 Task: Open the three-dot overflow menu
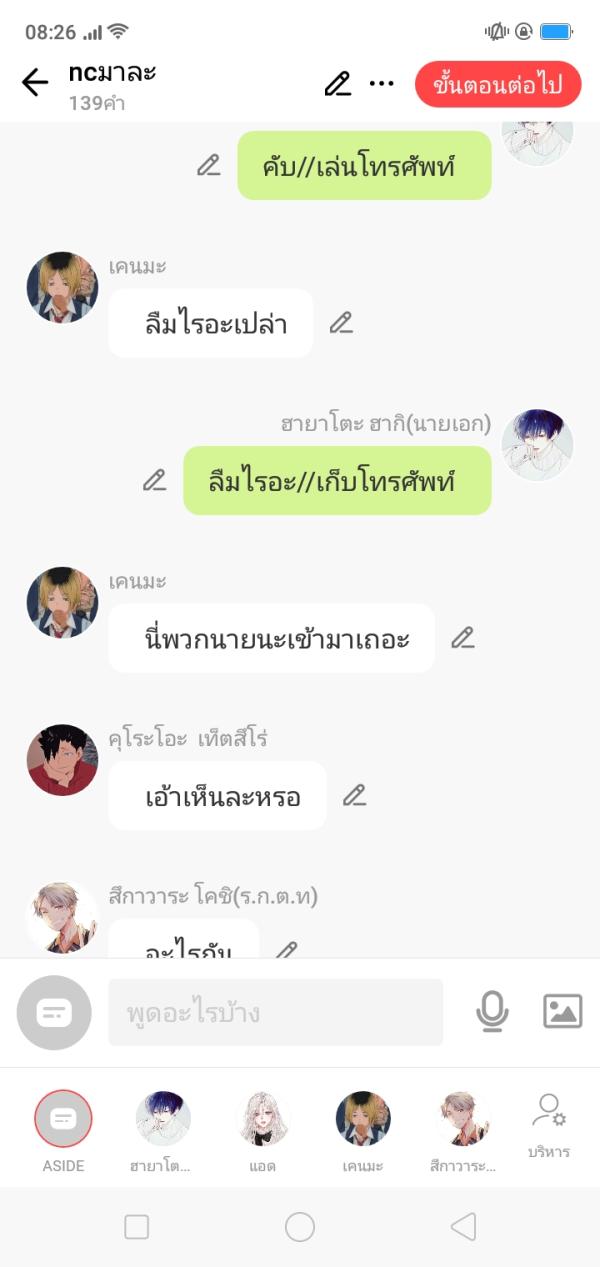(x=381, y=84)
